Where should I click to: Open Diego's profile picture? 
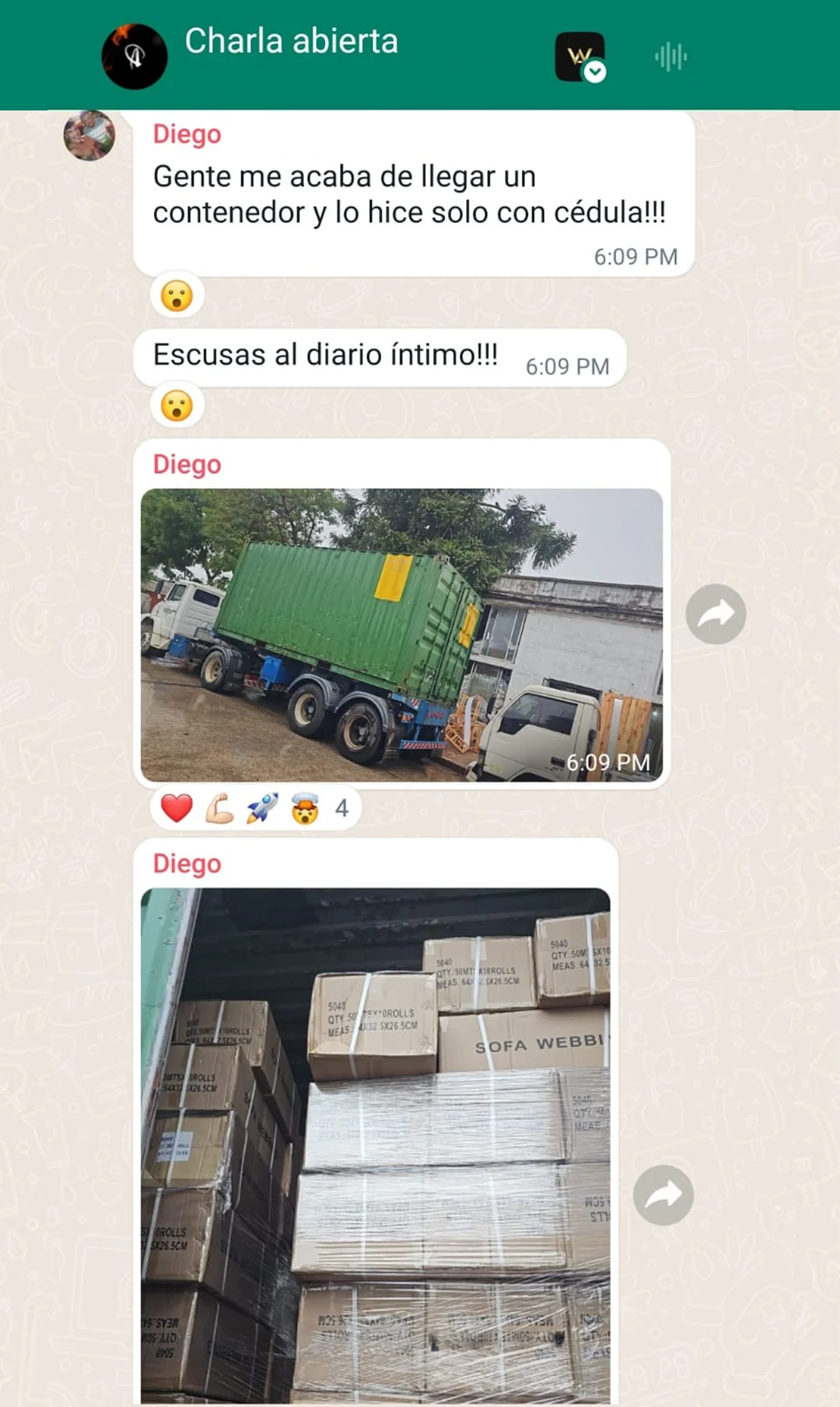click(x=89, y=135)
